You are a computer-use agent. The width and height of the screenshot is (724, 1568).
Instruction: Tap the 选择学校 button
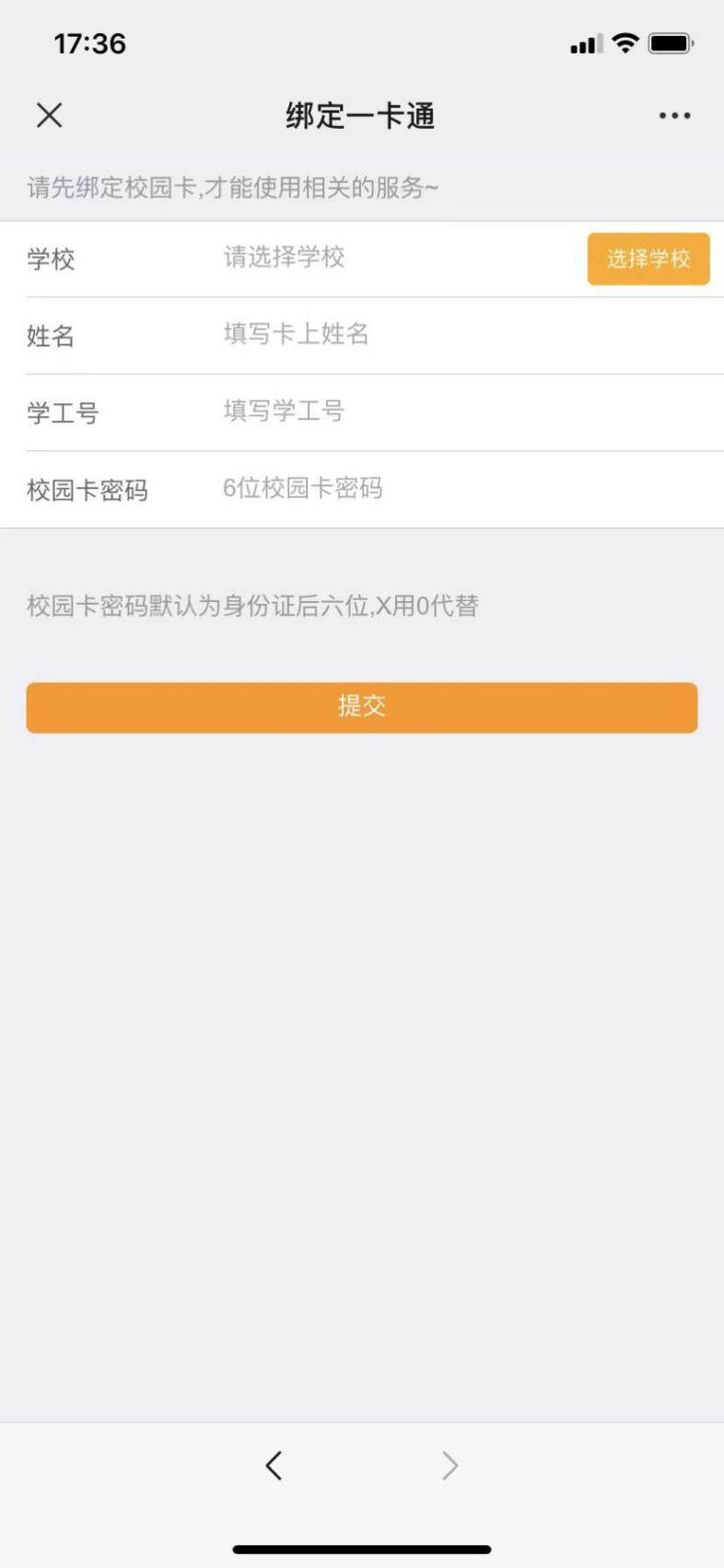click(648, 259)
